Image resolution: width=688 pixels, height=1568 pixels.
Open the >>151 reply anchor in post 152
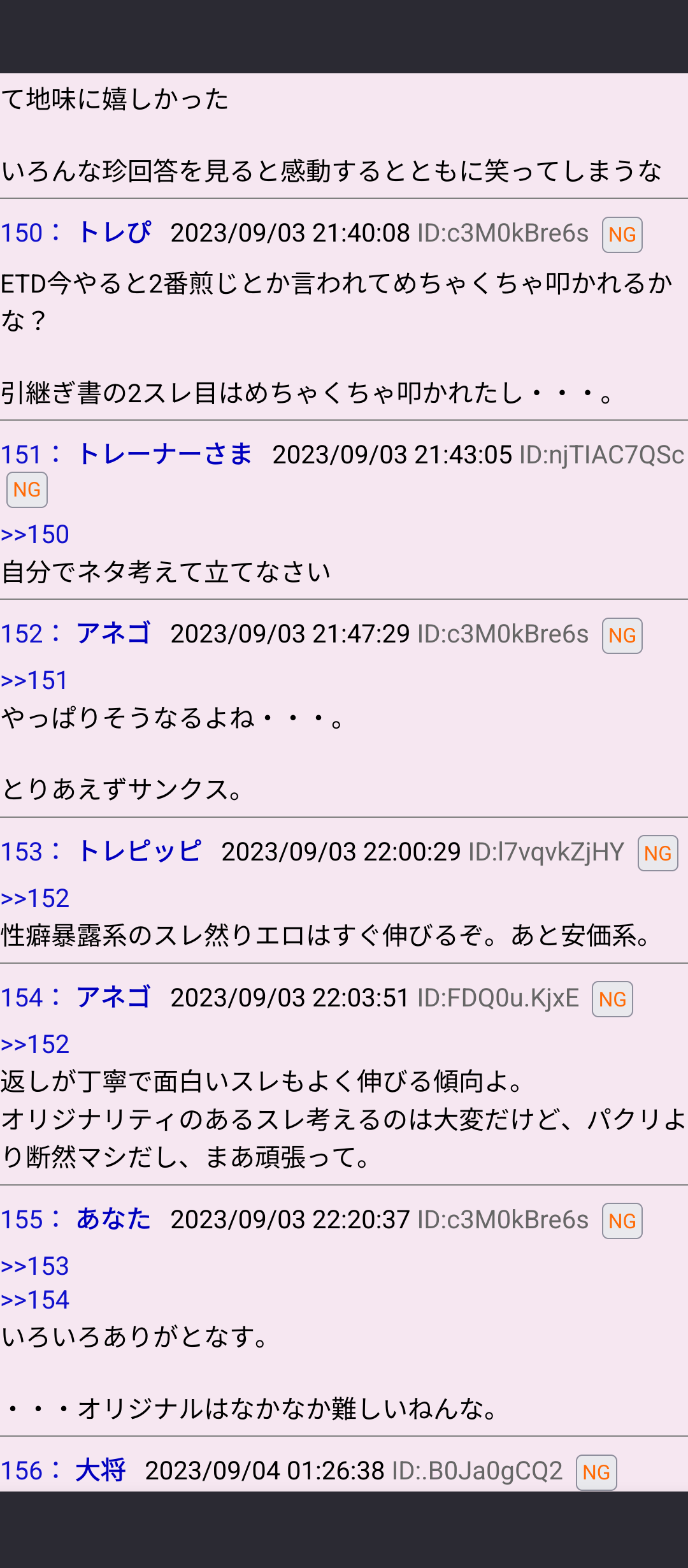(x=34, y=680)
